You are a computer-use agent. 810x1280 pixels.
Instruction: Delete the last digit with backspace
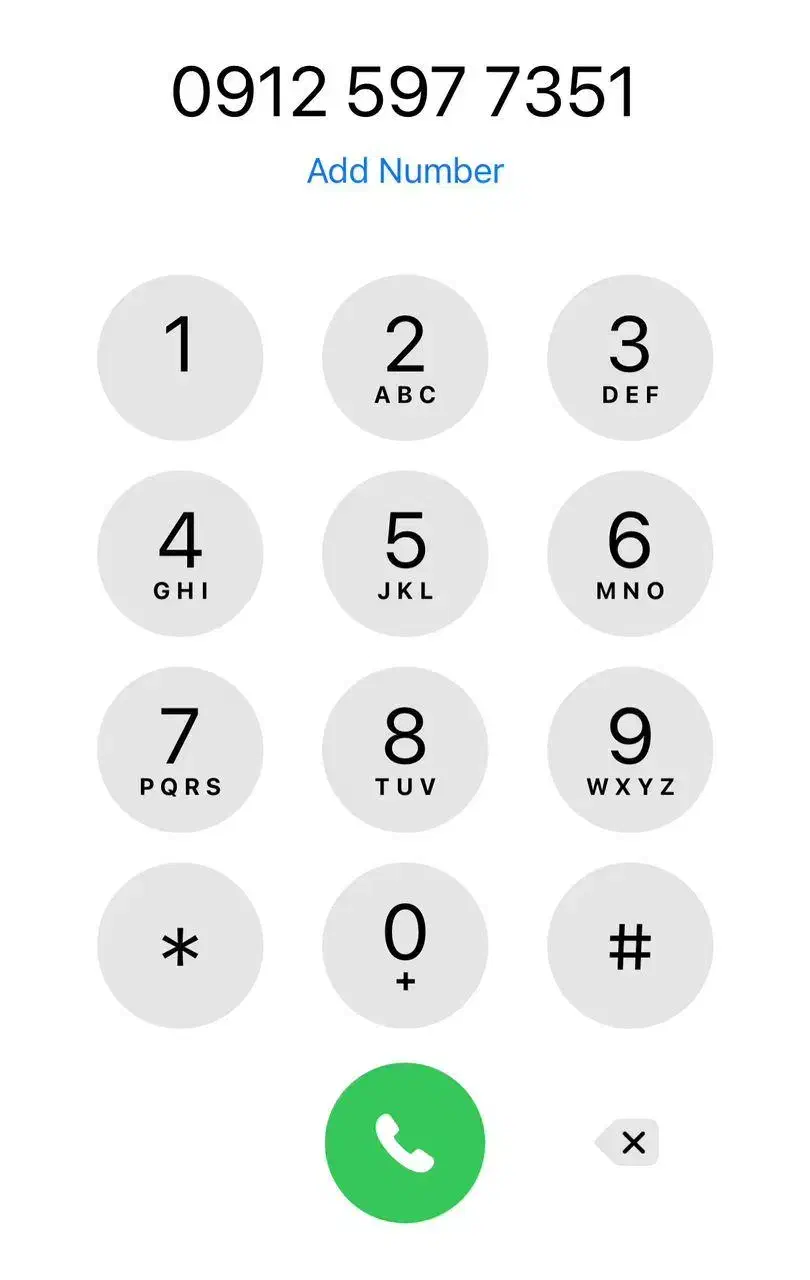tap(629, 1142)
